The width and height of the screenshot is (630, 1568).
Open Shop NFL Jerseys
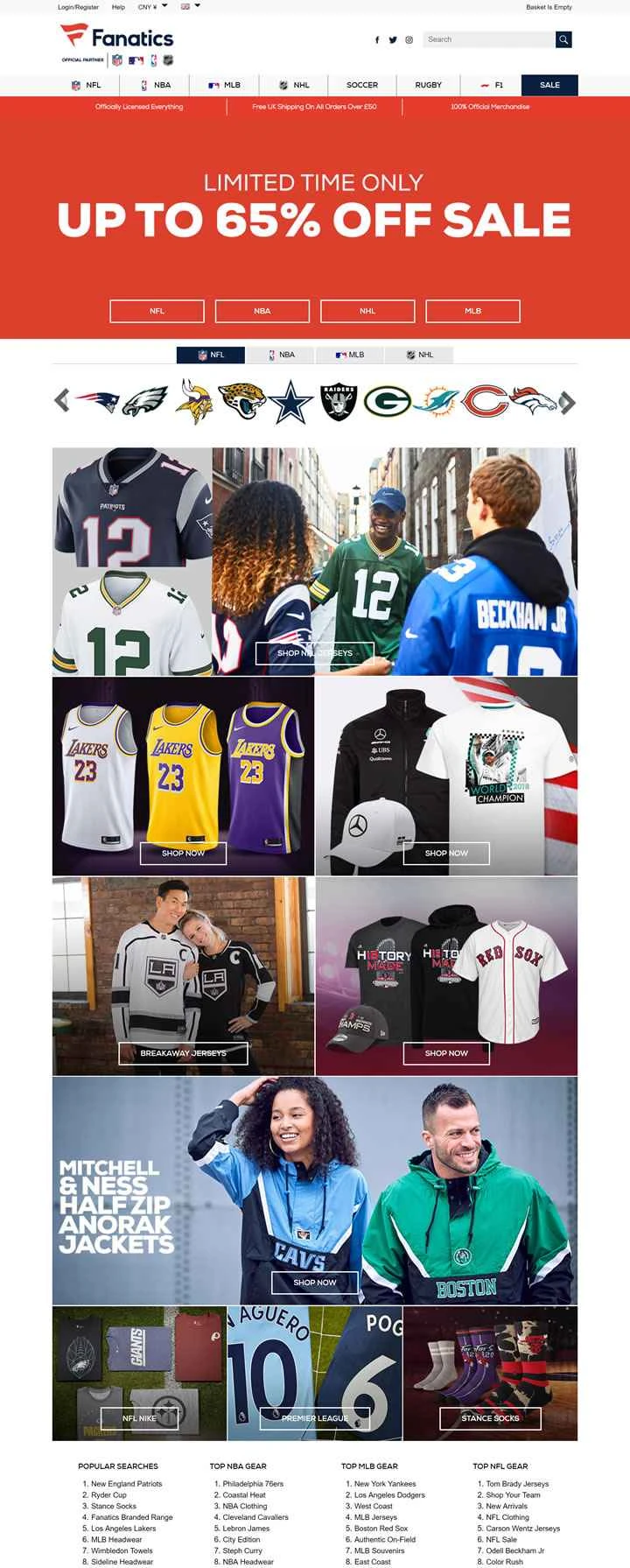tap(315, 653)
